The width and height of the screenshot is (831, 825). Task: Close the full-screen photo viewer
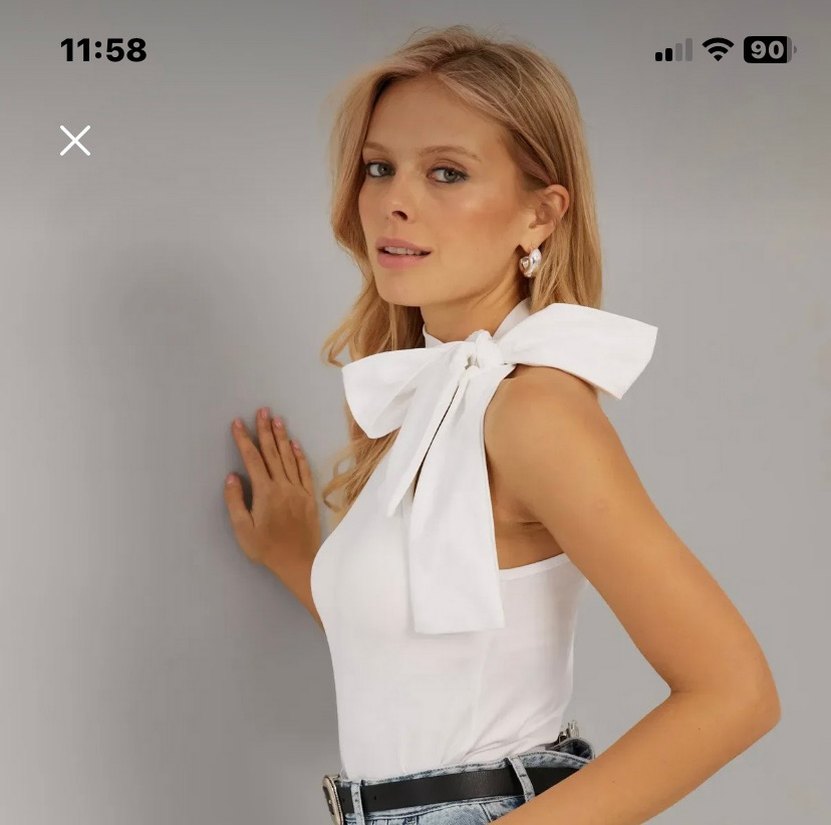click(75, 141)
